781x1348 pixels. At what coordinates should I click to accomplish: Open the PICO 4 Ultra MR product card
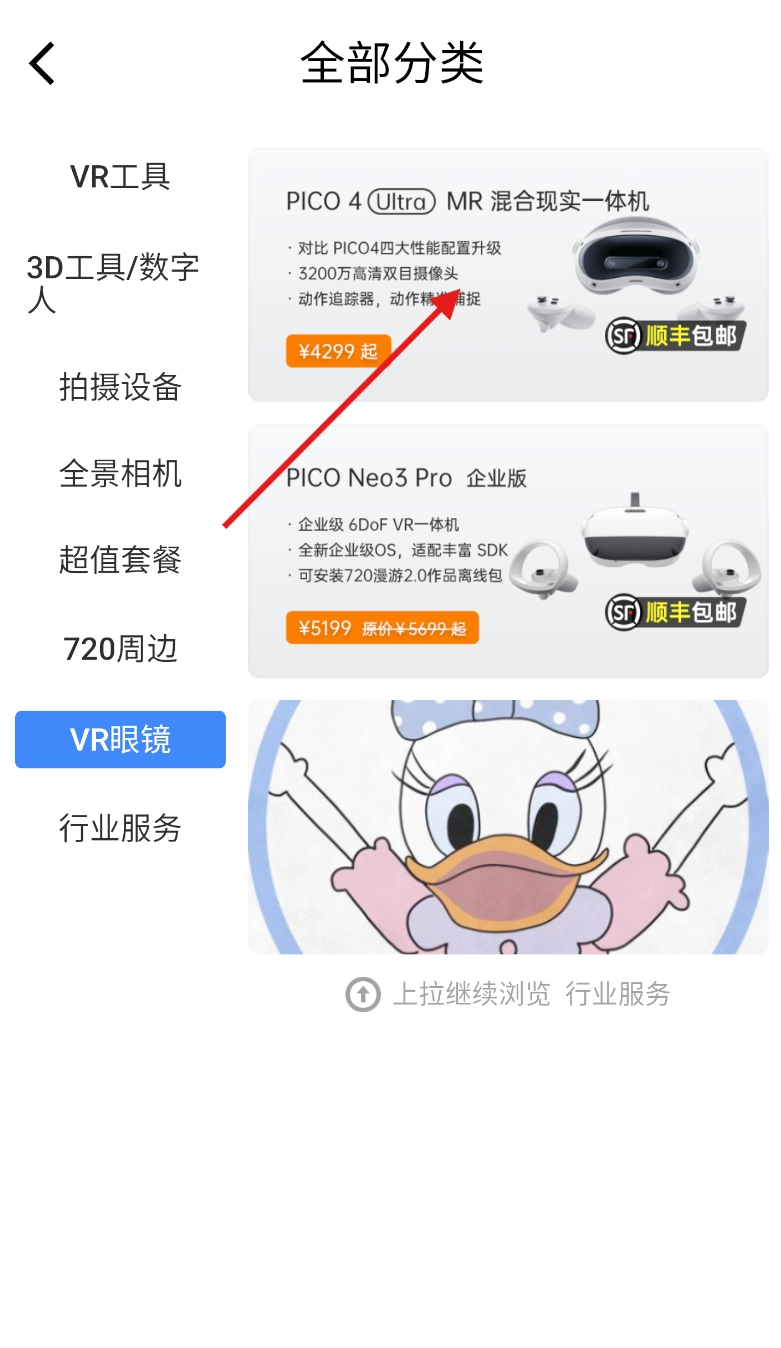tap(508, 275)
